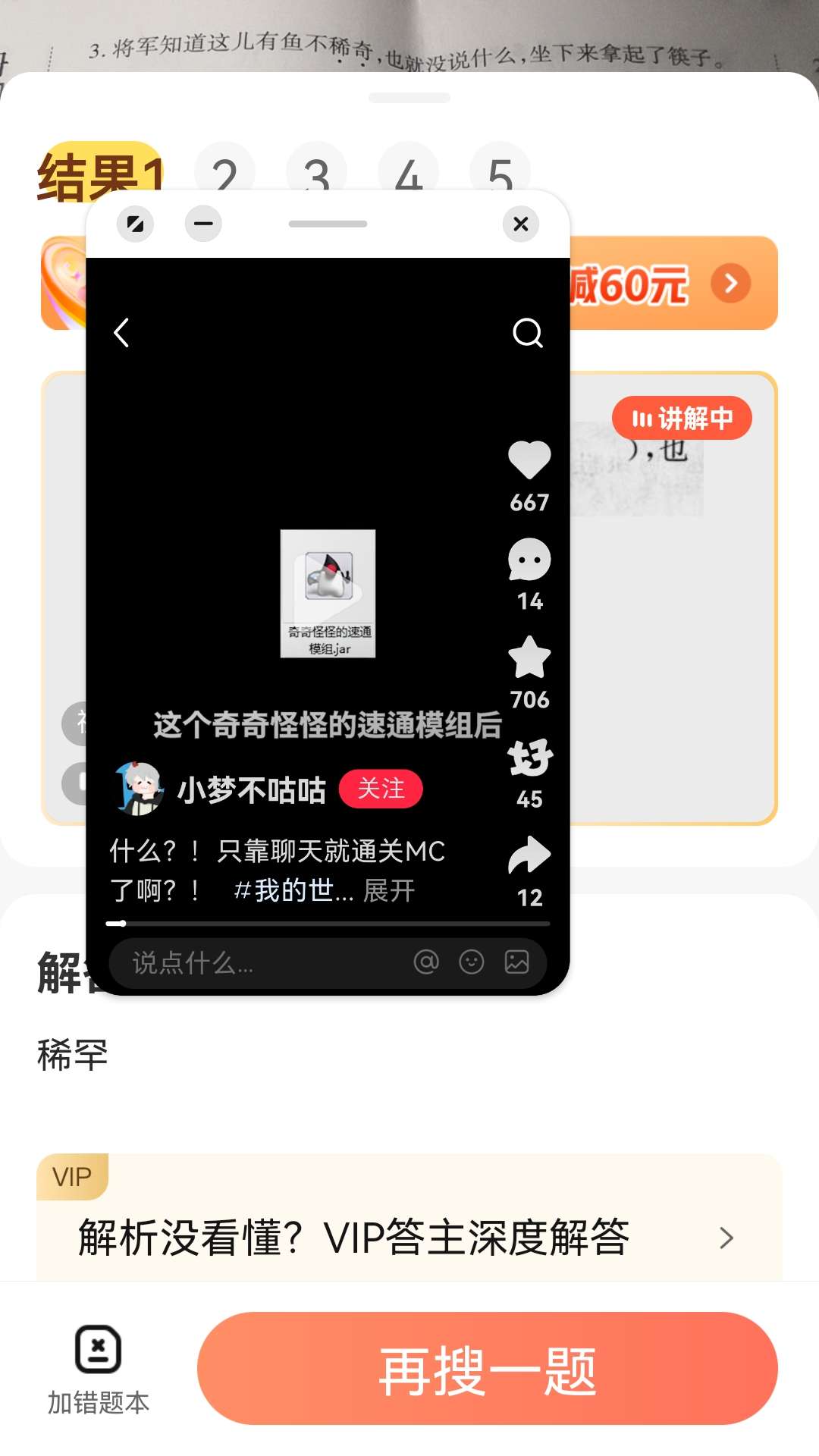Add question to 加错题本

coord(99,1370)
